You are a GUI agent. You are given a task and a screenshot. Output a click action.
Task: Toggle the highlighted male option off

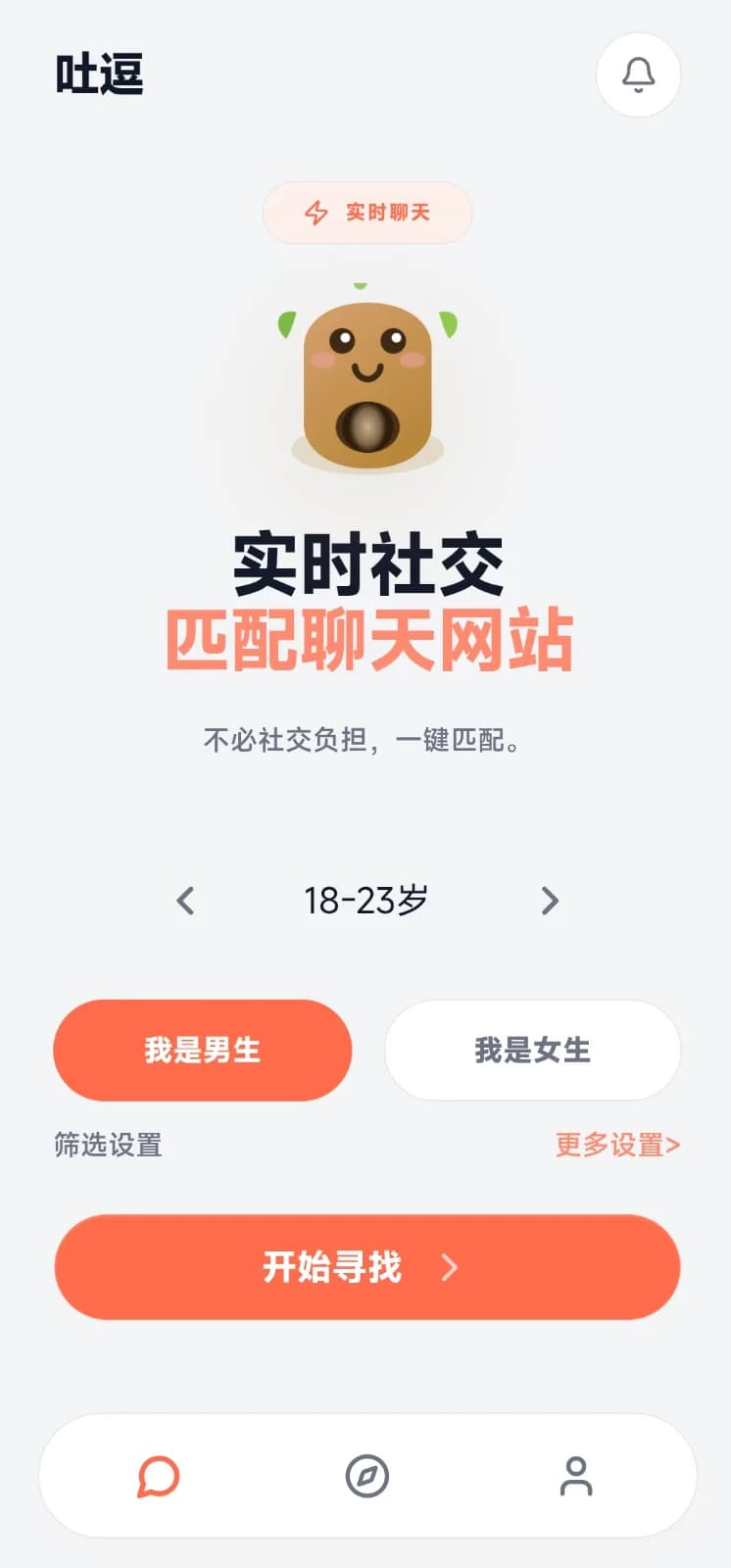[x=202, y=1050]
